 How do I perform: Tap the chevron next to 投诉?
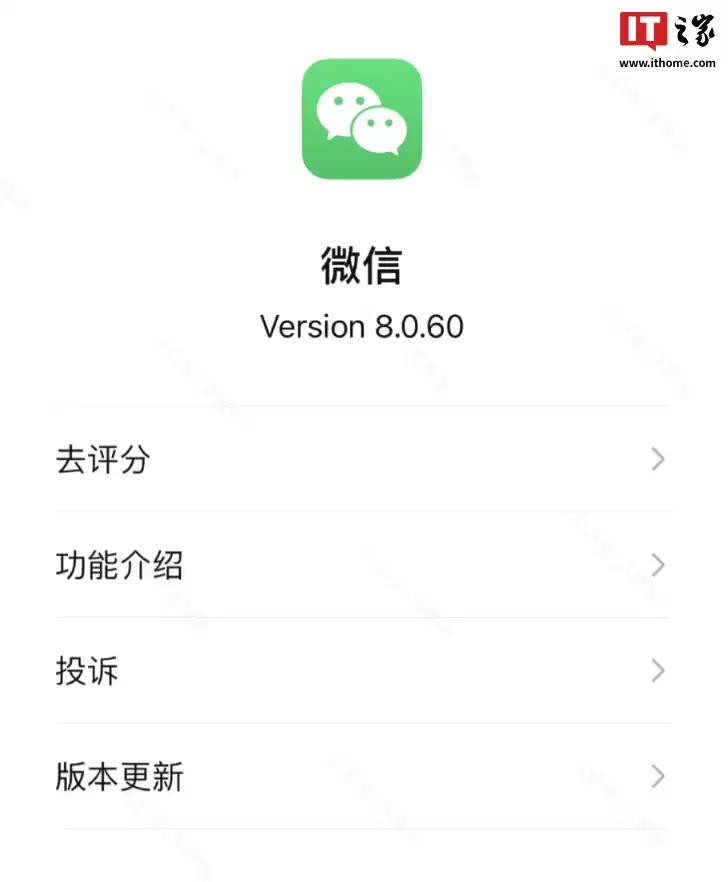[657, 671]
